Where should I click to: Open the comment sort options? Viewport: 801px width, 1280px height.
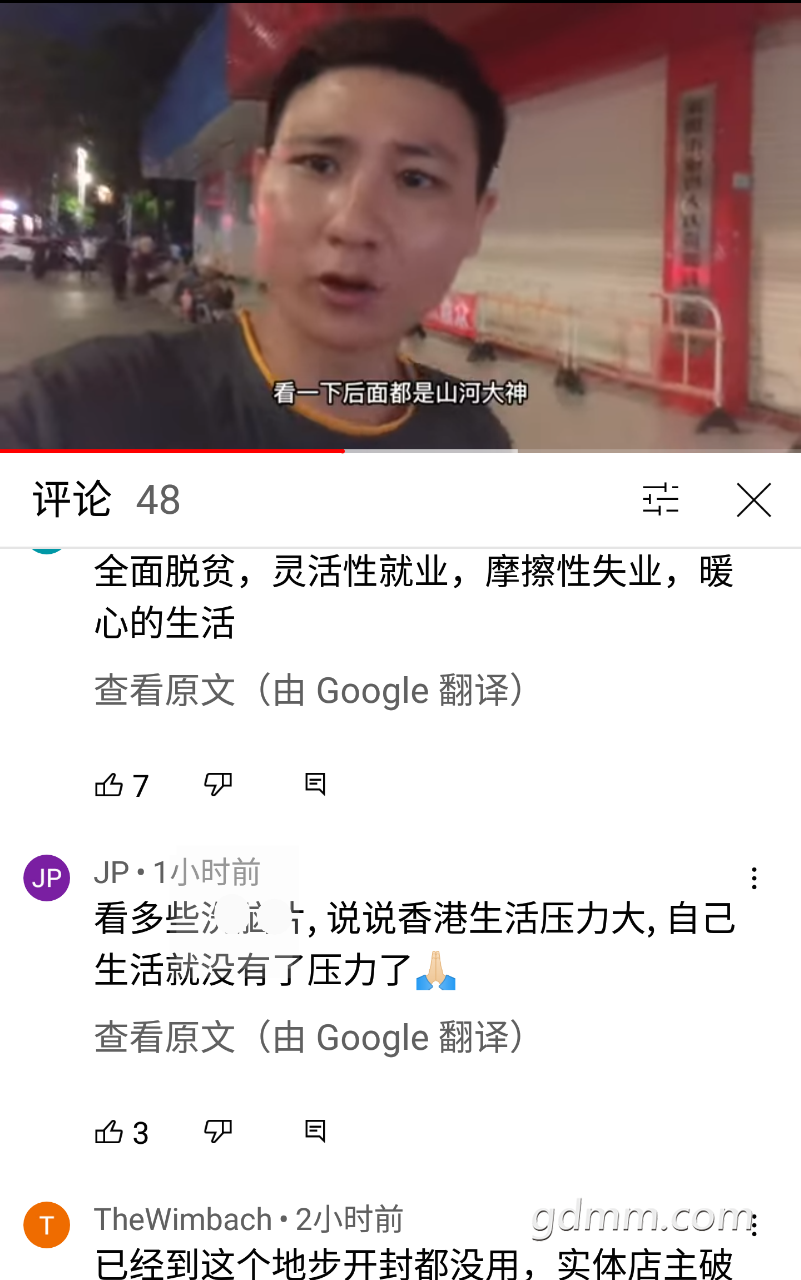[660, 499]
